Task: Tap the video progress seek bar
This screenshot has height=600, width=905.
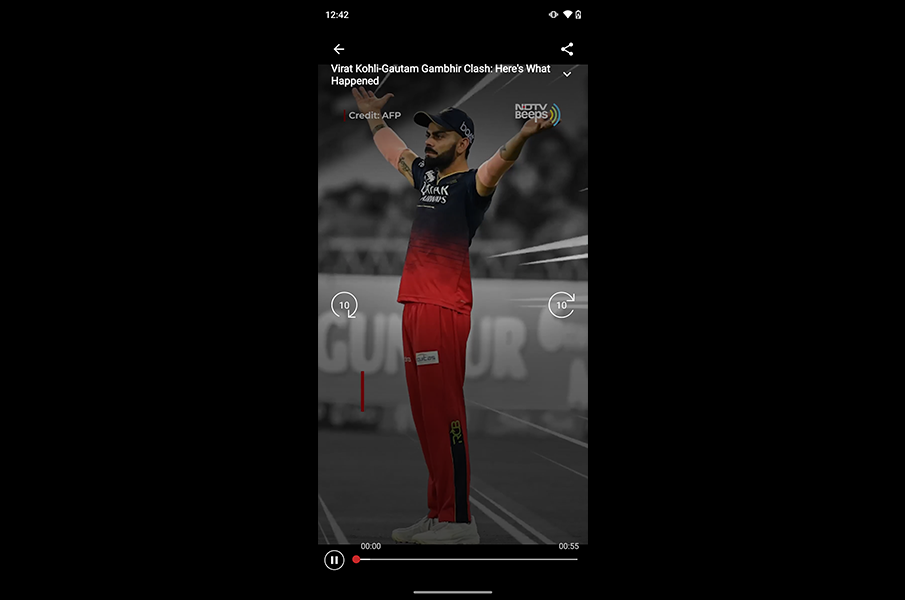Action: coord(466,560)
